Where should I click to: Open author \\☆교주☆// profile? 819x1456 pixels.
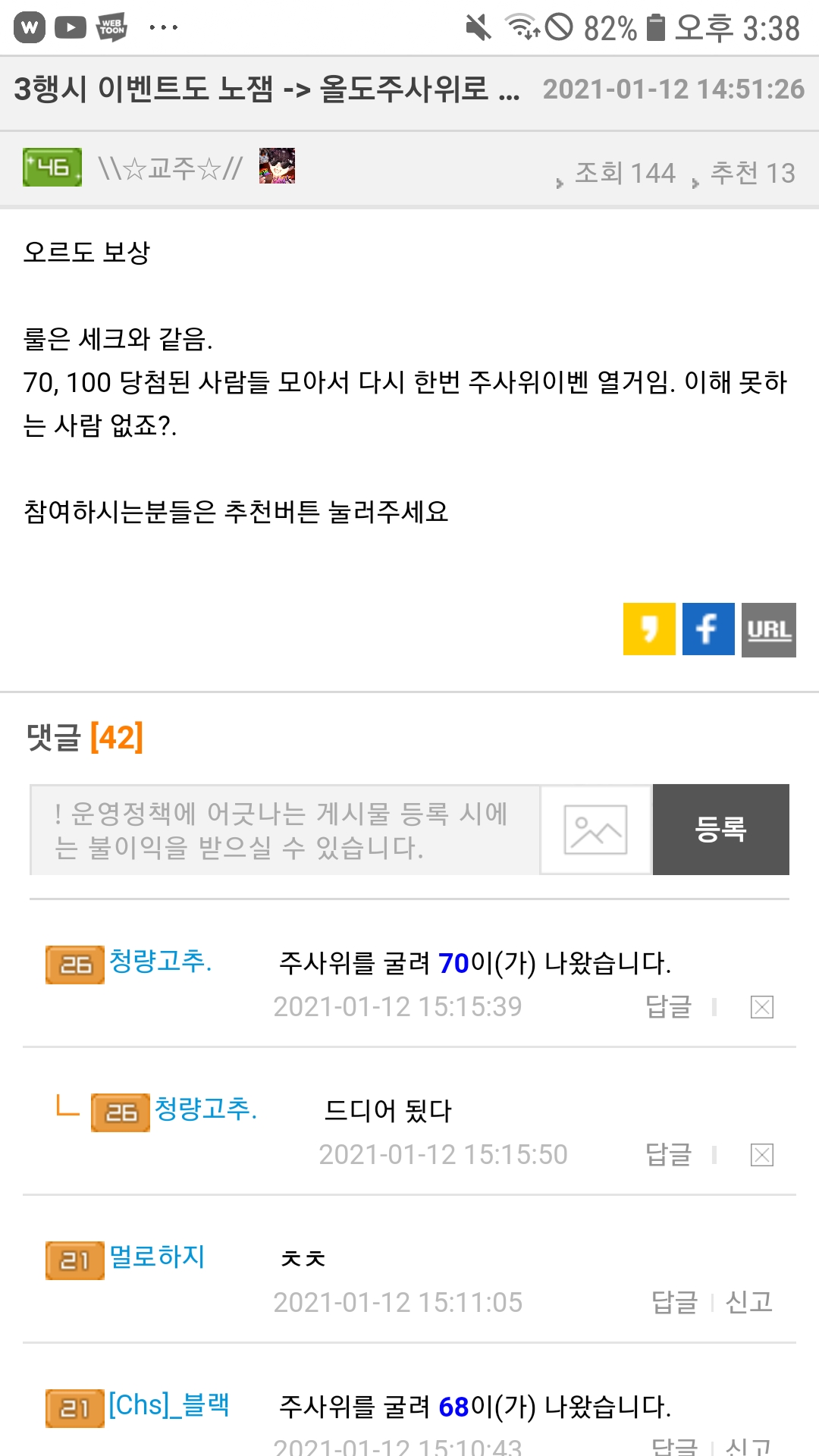pos(170,168)
